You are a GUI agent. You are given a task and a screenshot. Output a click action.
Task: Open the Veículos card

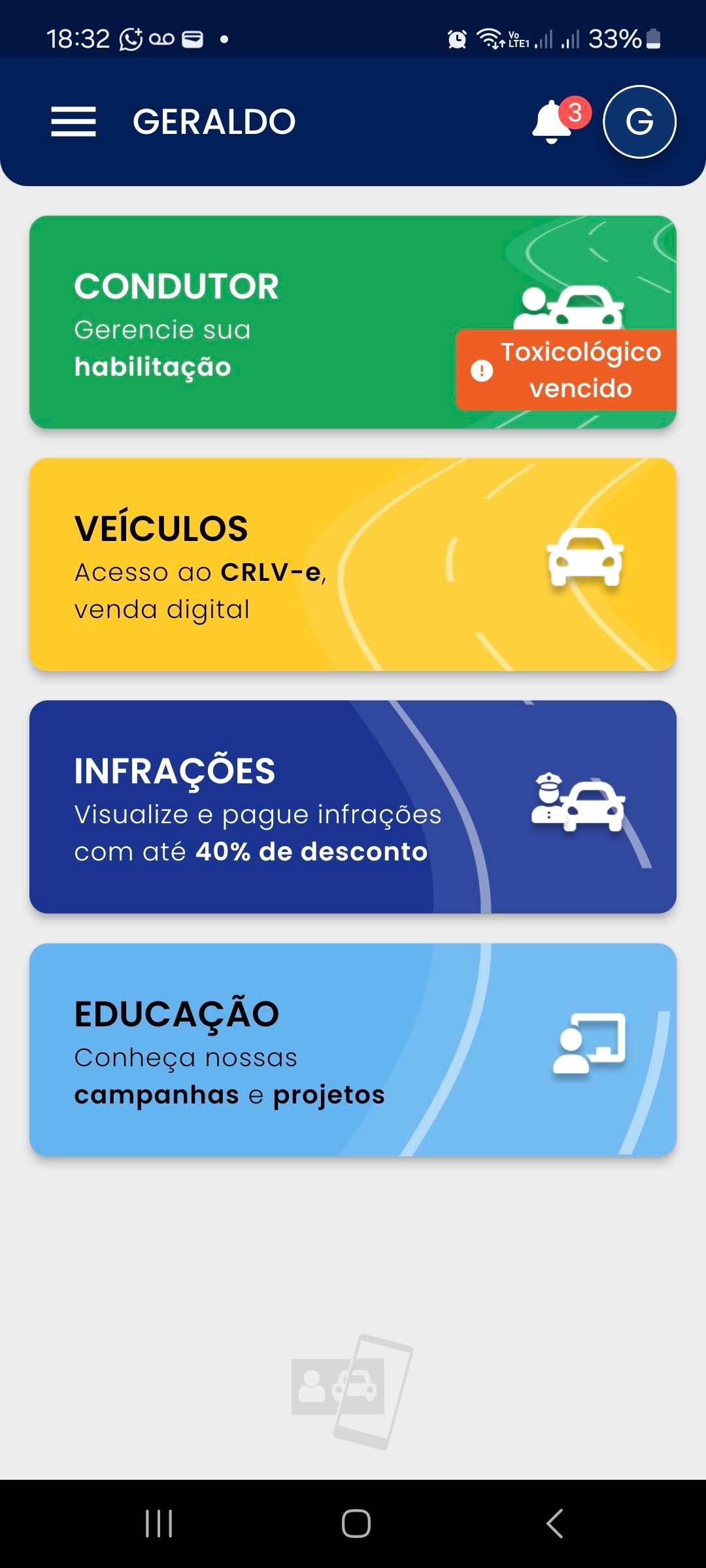point(353,564)
